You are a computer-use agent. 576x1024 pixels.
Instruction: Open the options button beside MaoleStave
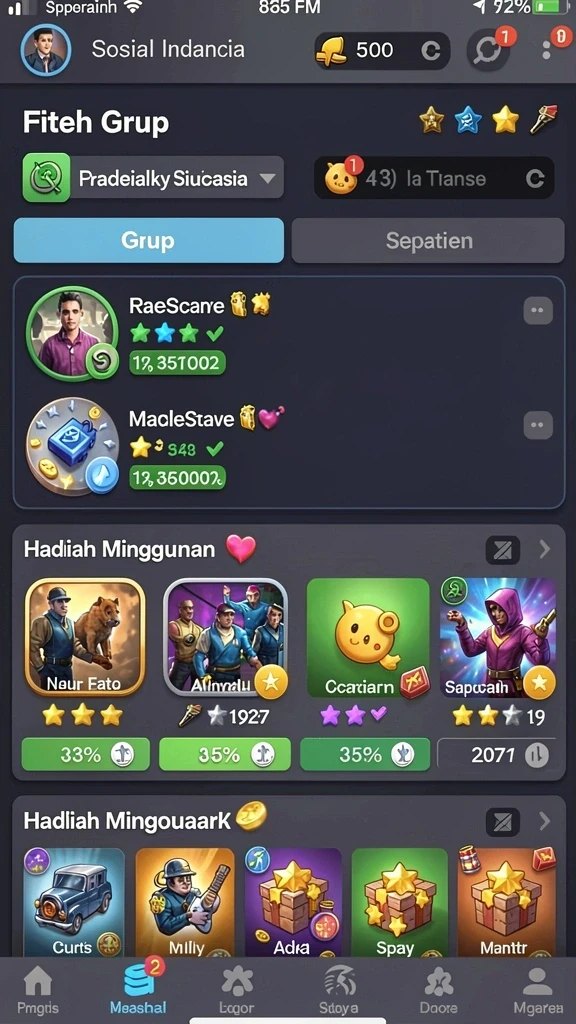coord(537,425)
